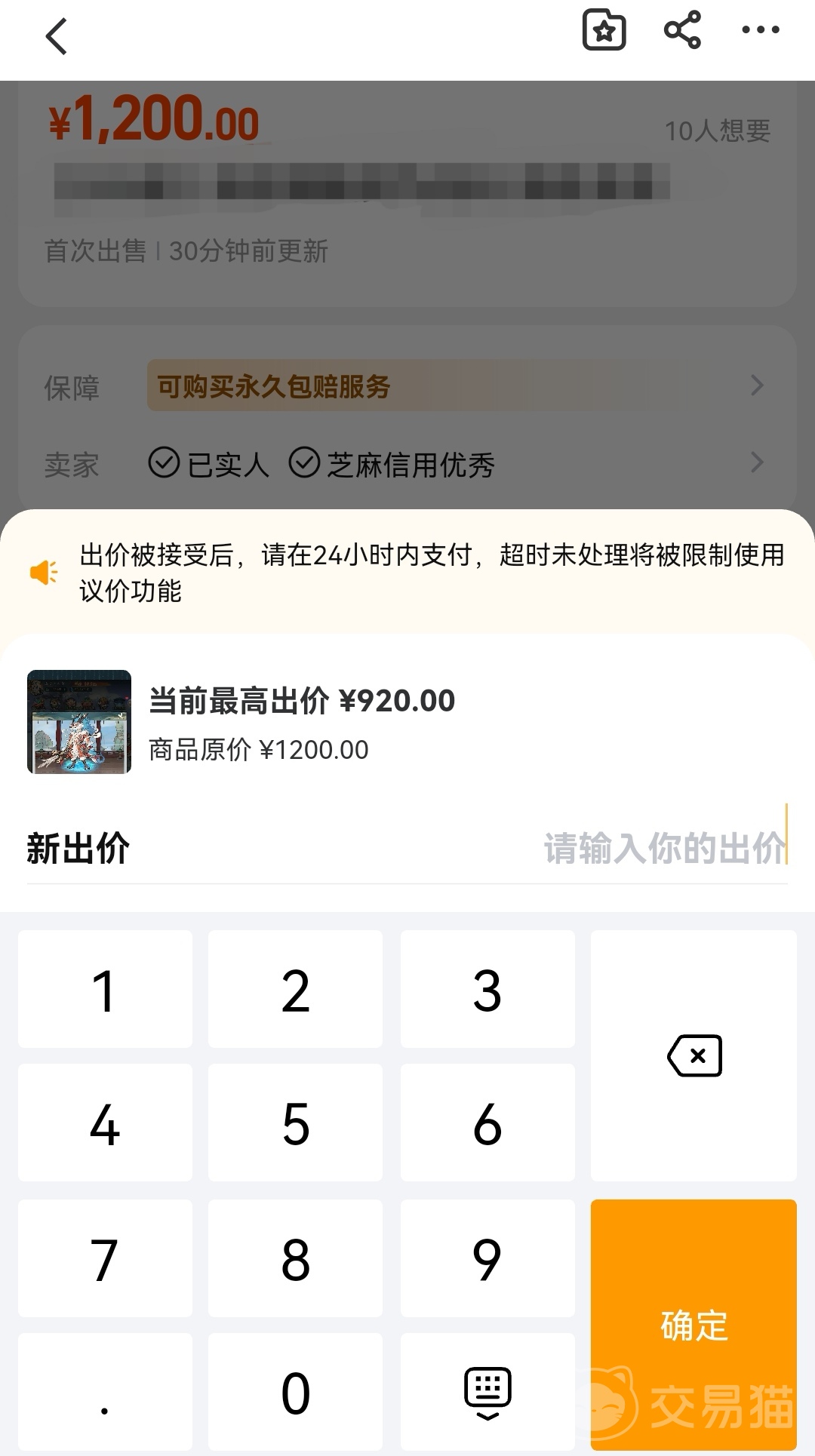Tap the decimal point key
The height and width of the screenshot is (1456, 815).
pyautogui.click(x=105, y=1392)
